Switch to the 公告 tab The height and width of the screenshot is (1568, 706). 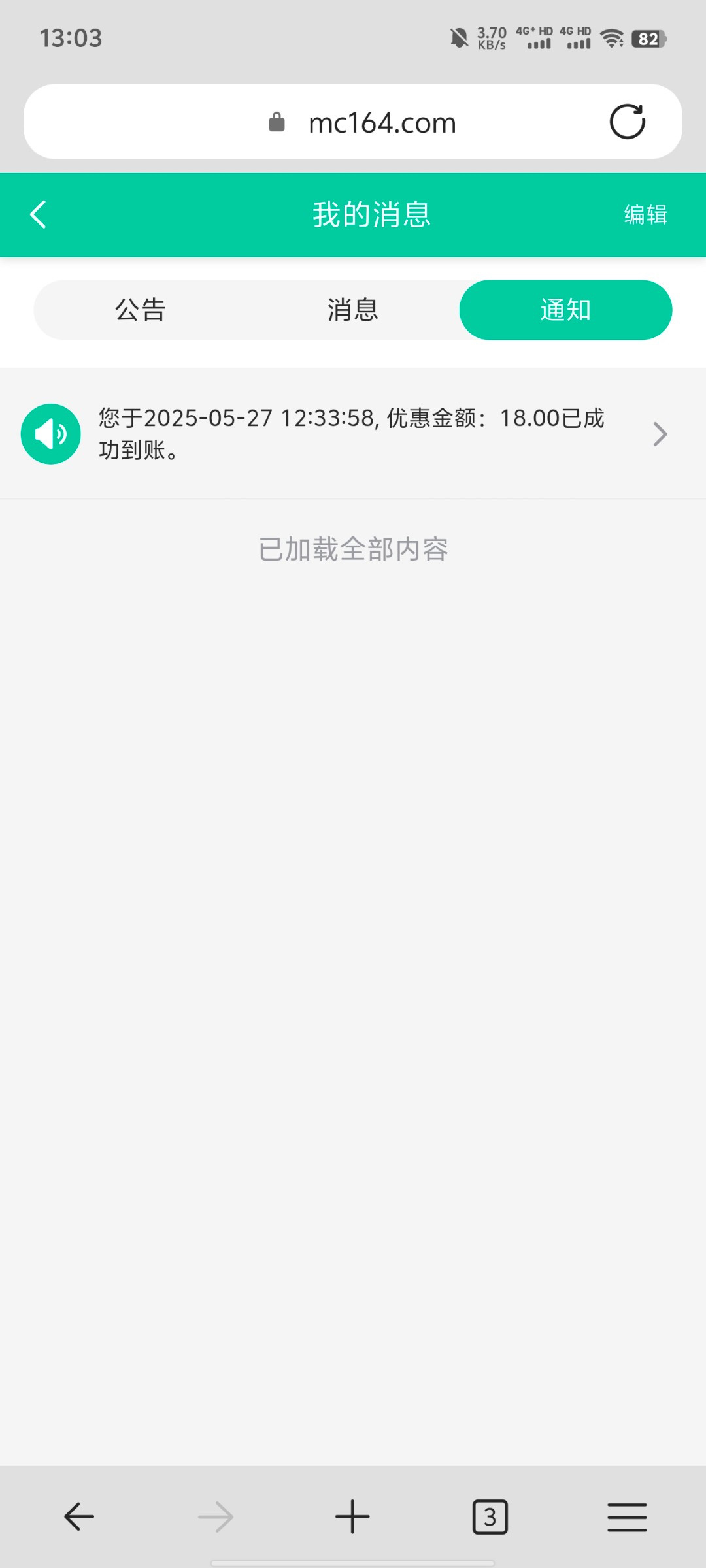(141, 310)
